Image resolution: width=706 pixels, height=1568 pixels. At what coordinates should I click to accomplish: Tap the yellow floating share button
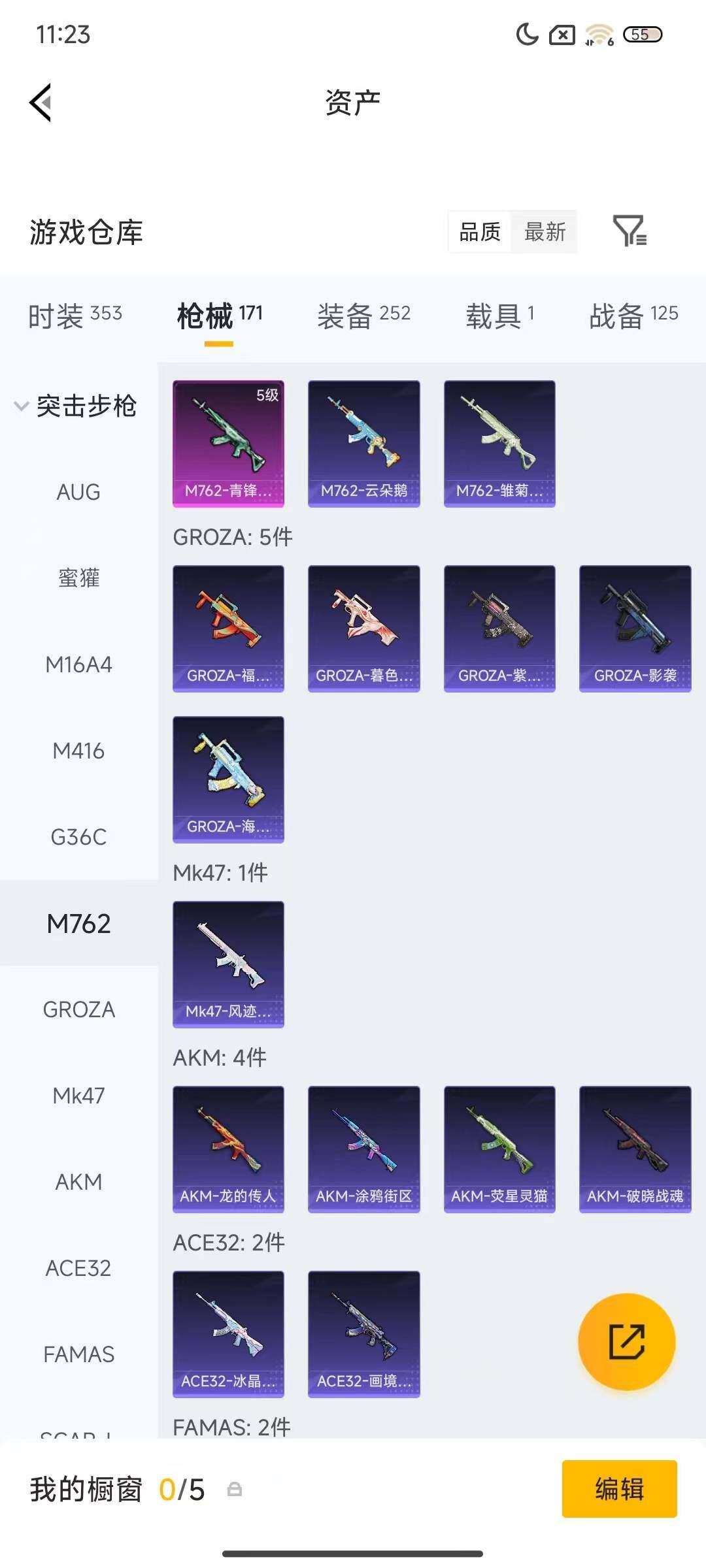point(626,1341)
